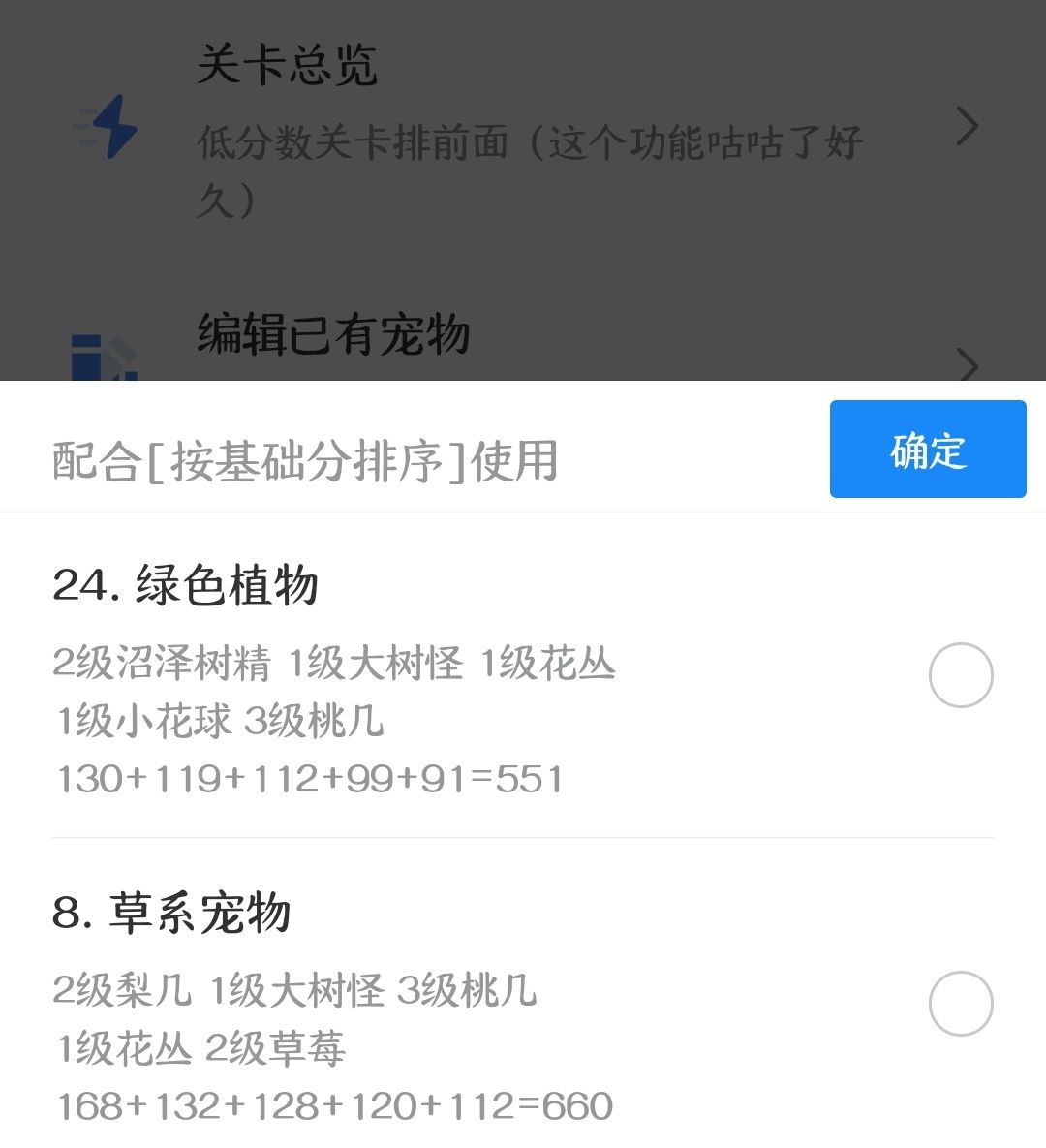Click the chevron beside 低分数关卡排前面 description

[x=966, y=126]
